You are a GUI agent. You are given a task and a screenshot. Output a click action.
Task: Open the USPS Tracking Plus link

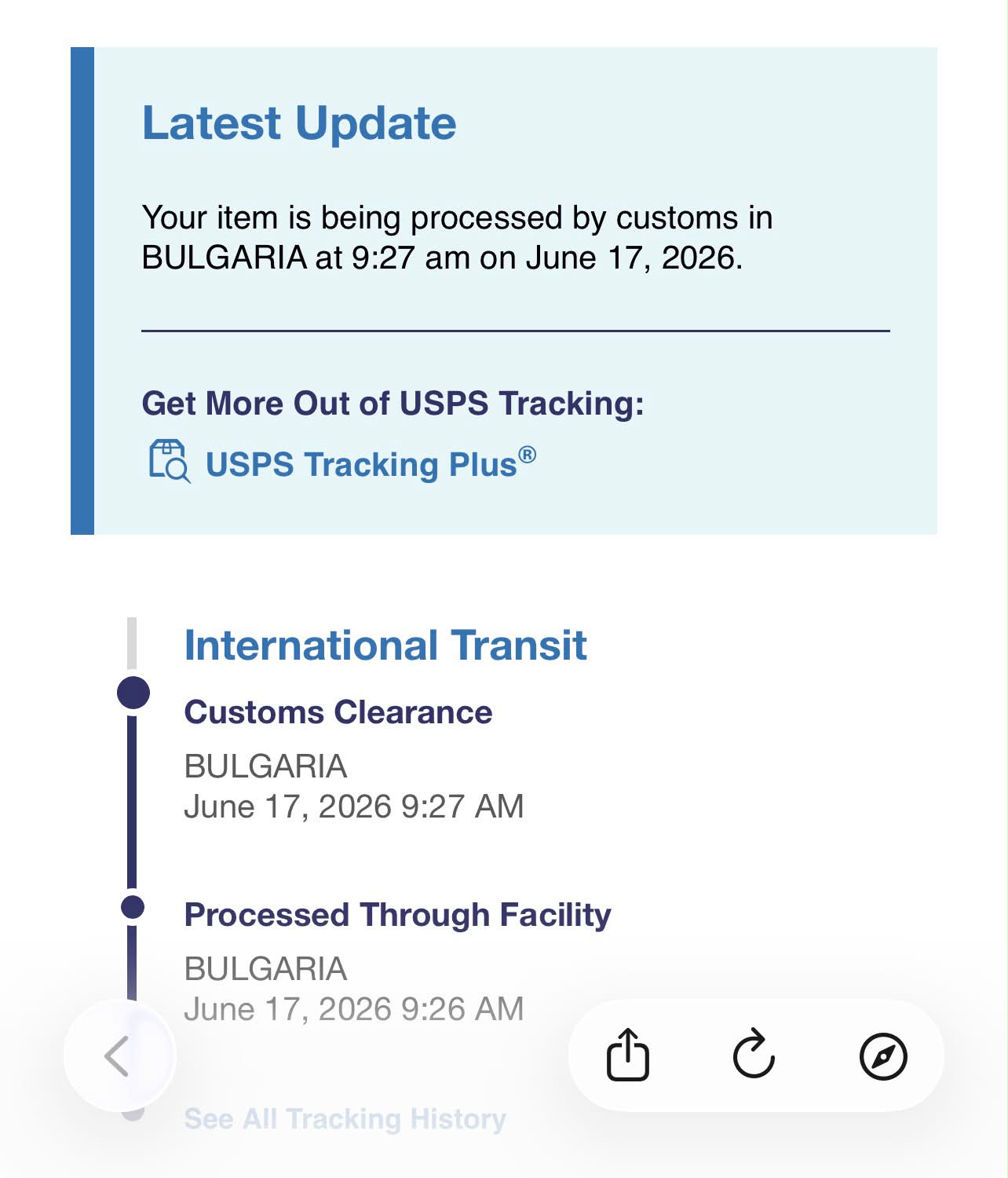(x=371, y=463)
